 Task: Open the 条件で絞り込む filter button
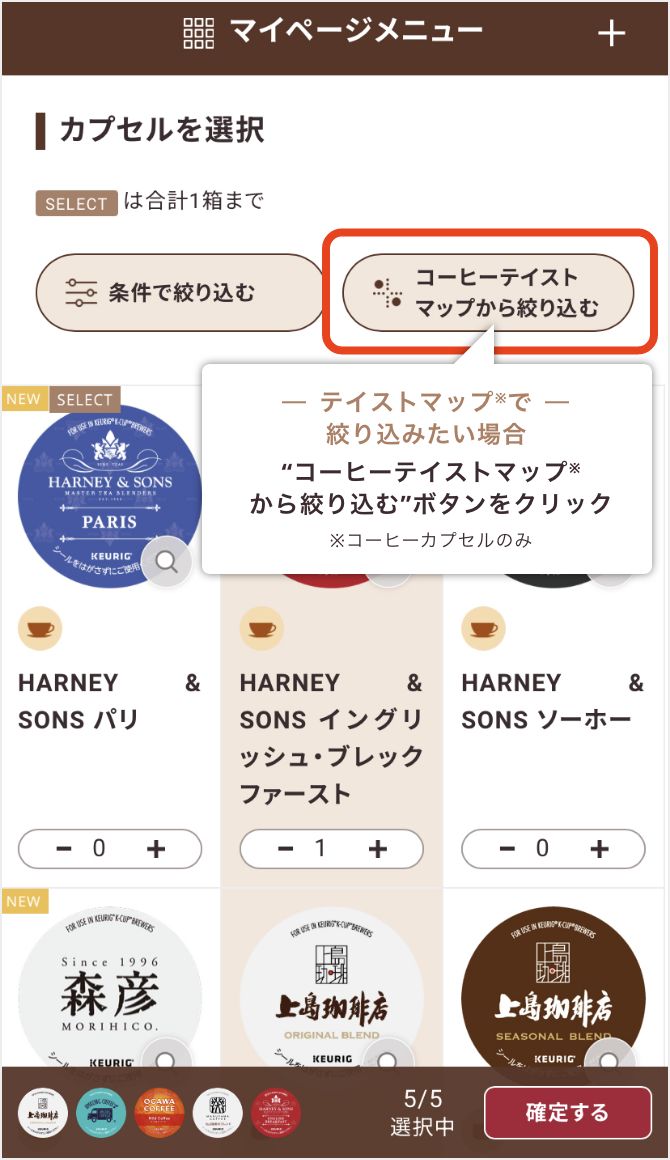(x=180, y=293)
